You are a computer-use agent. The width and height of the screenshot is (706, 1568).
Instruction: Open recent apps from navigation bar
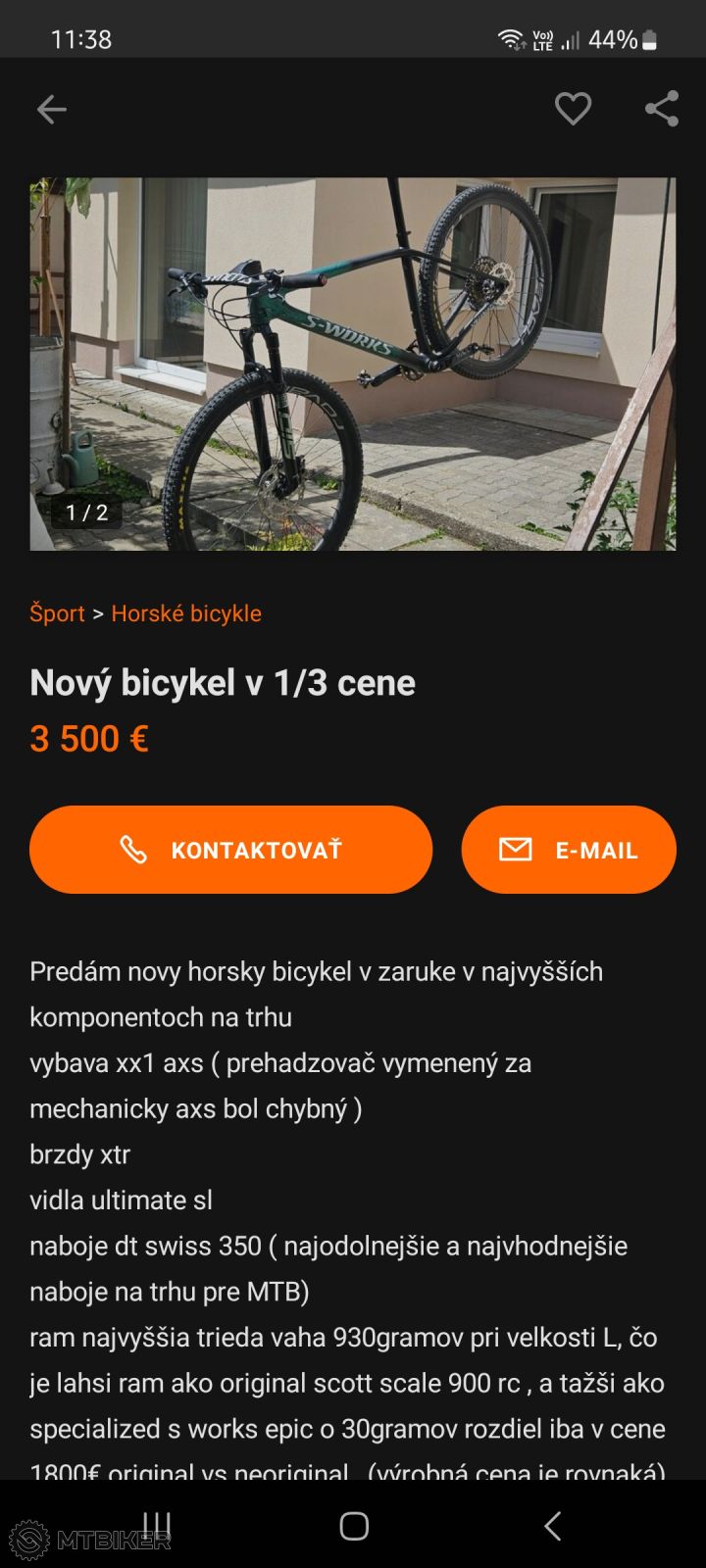point(157,1525)
